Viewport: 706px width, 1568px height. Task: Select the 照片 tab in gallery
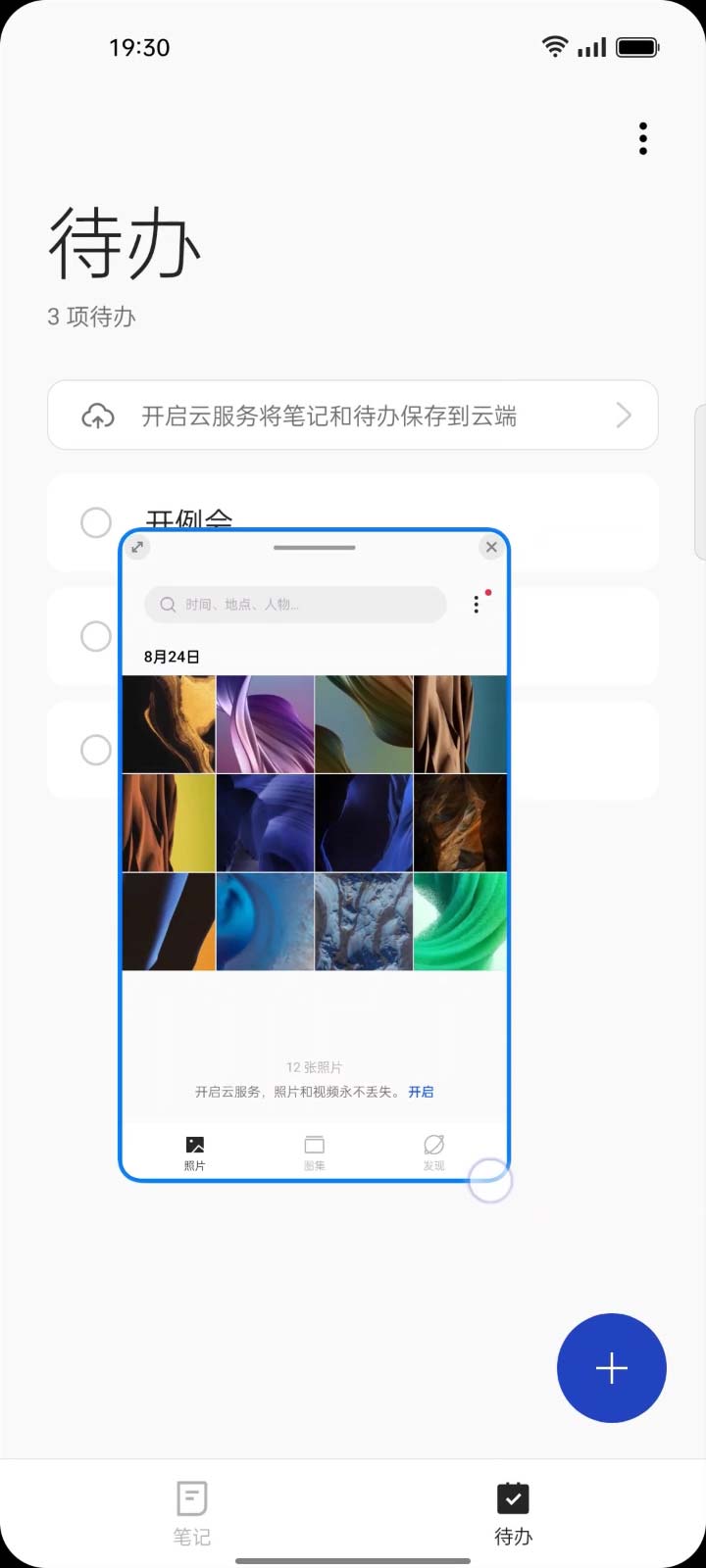point(195,1151)
